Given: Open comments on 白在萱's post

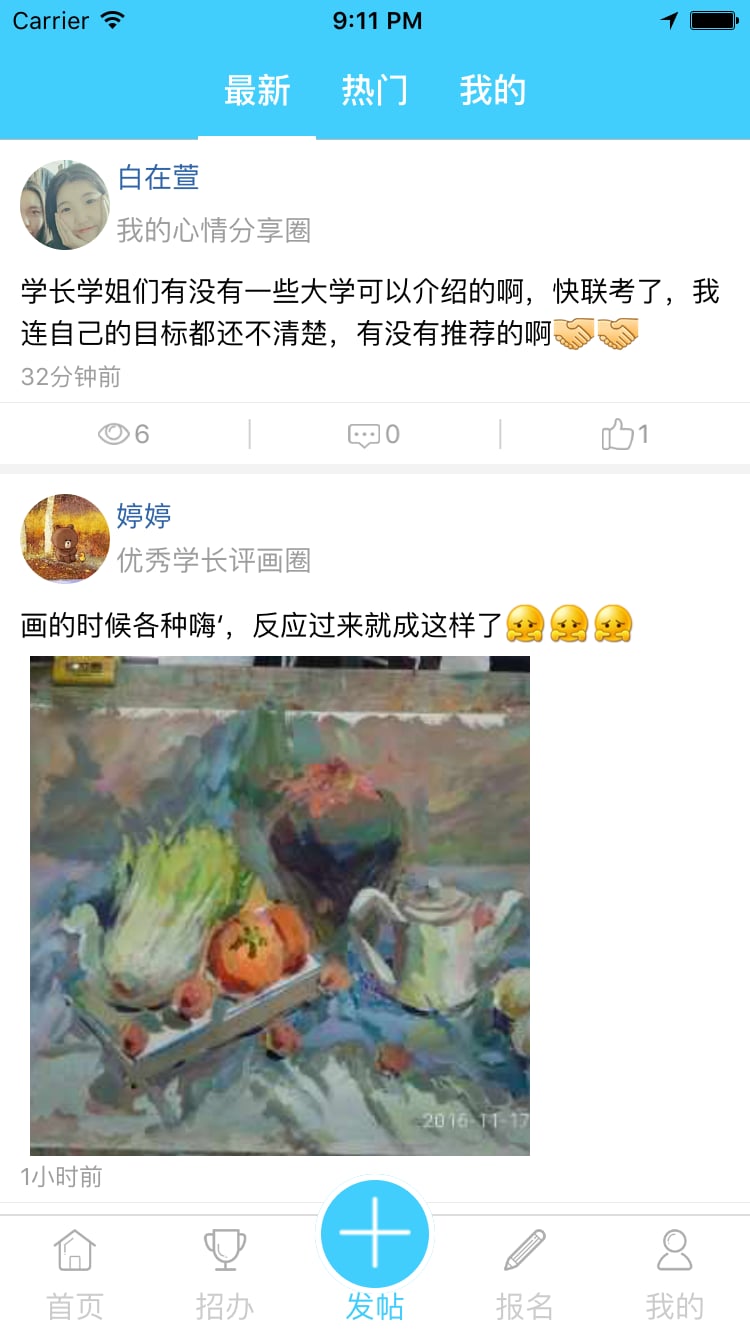Looking at the screenshot, I should tap(374, 434).
